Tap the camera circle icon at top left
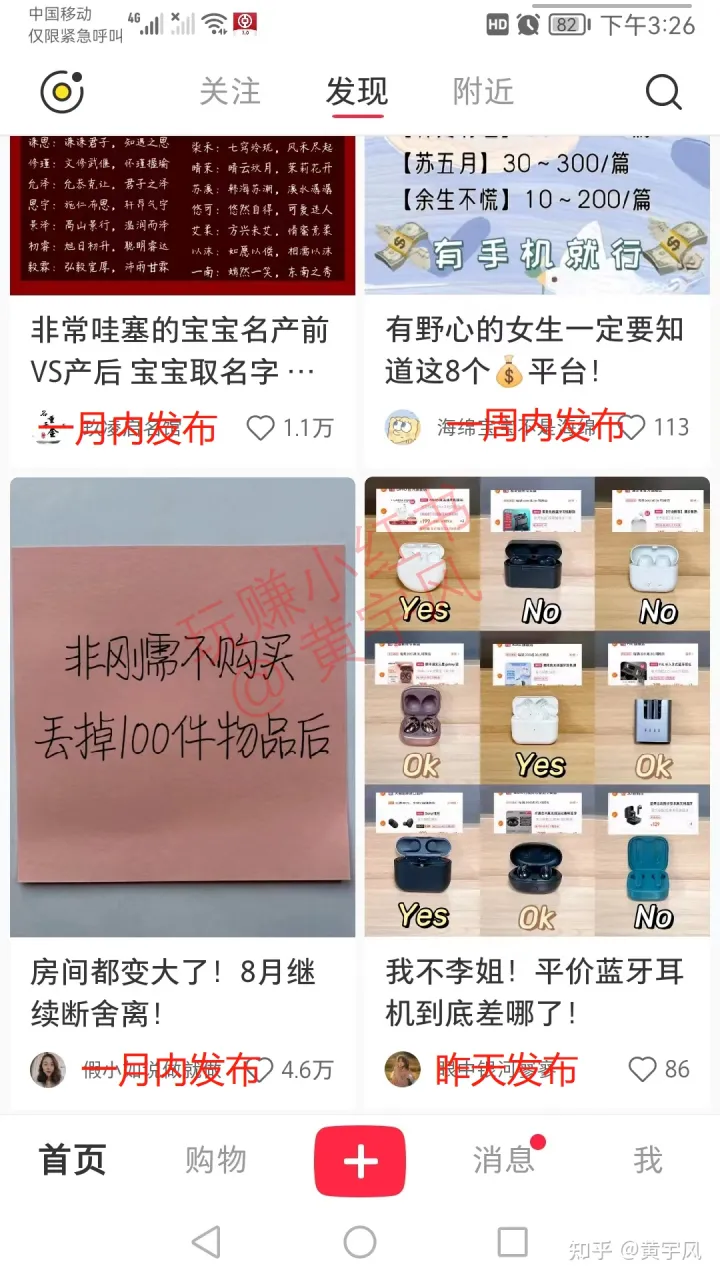 [x=62, y=92]
